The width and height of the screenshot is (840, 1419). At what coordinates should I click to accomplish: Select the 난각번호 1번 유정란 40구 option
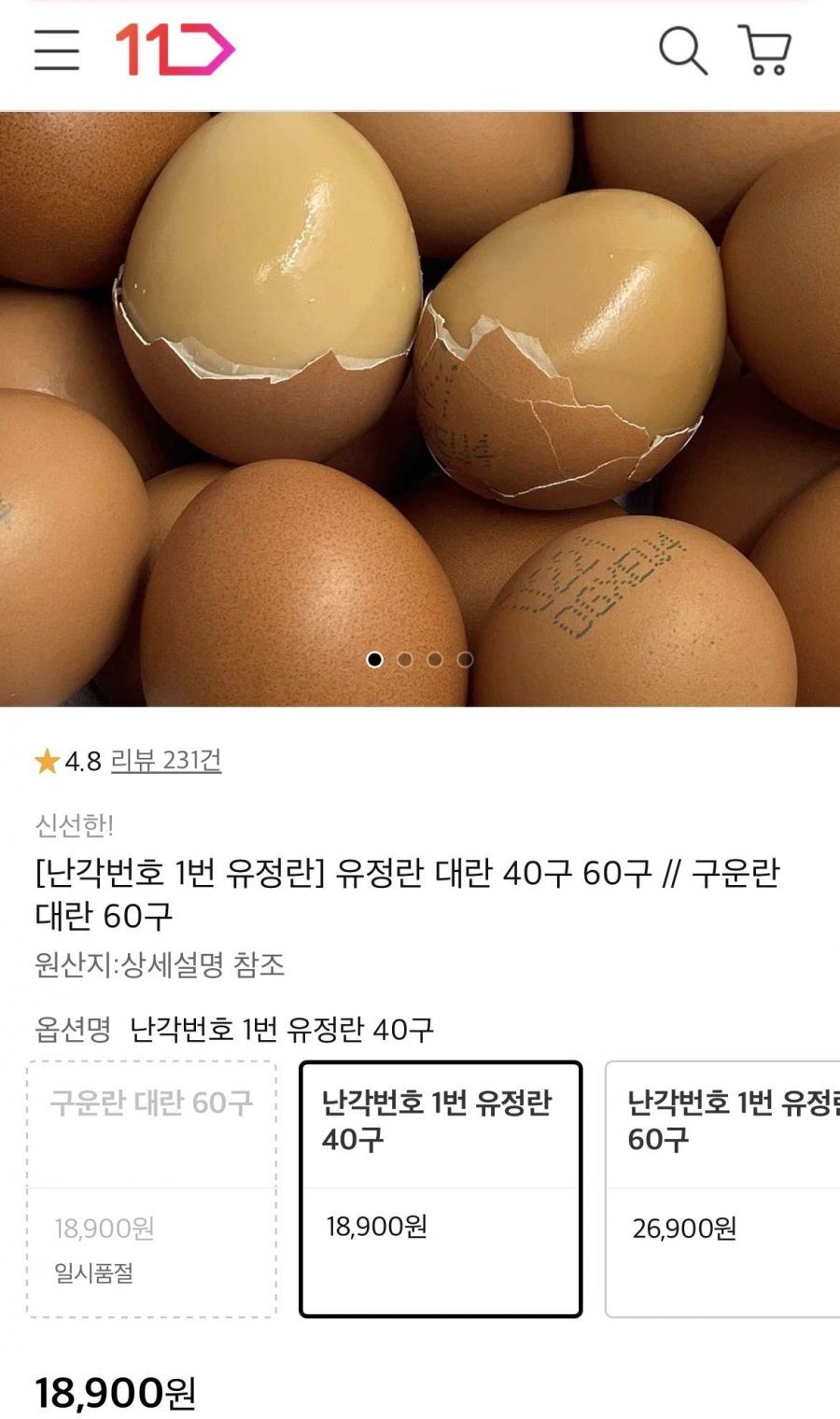click(x=441, y=1189)
